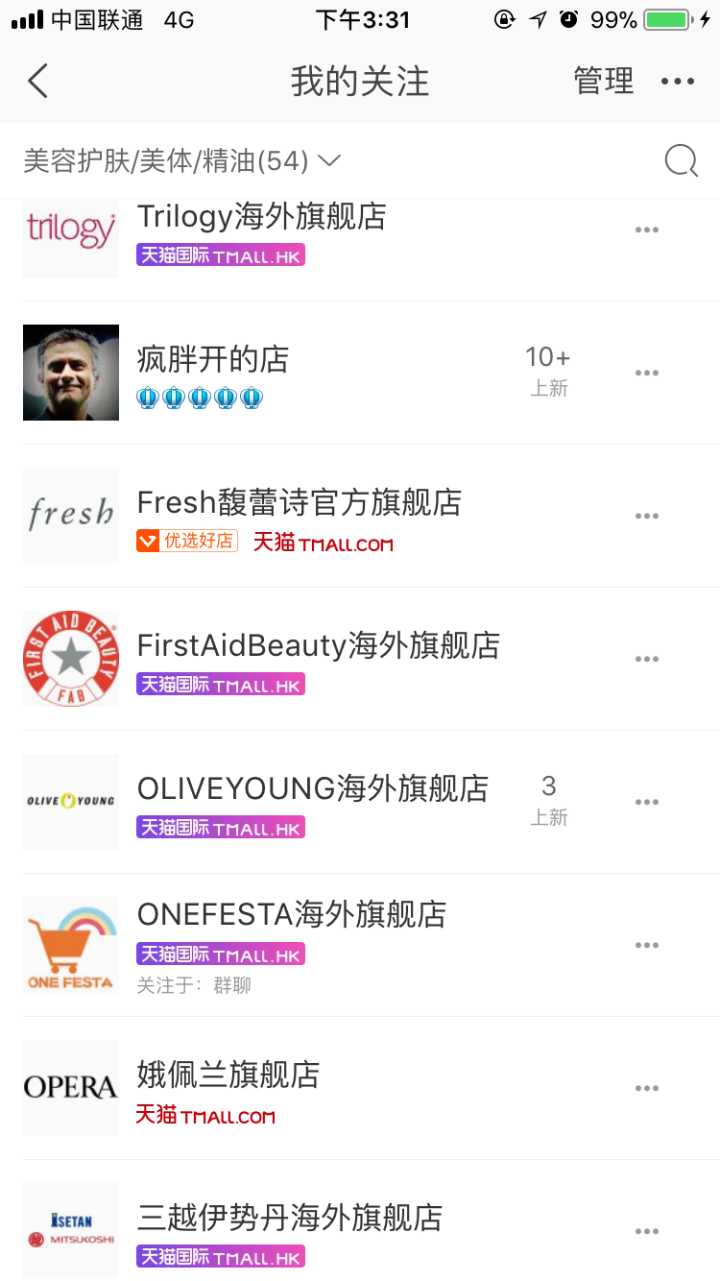The image size is (720, 1281).
Task: Show more options for FirstAidBeauty海外旗舰店
Action: (647, 659)
